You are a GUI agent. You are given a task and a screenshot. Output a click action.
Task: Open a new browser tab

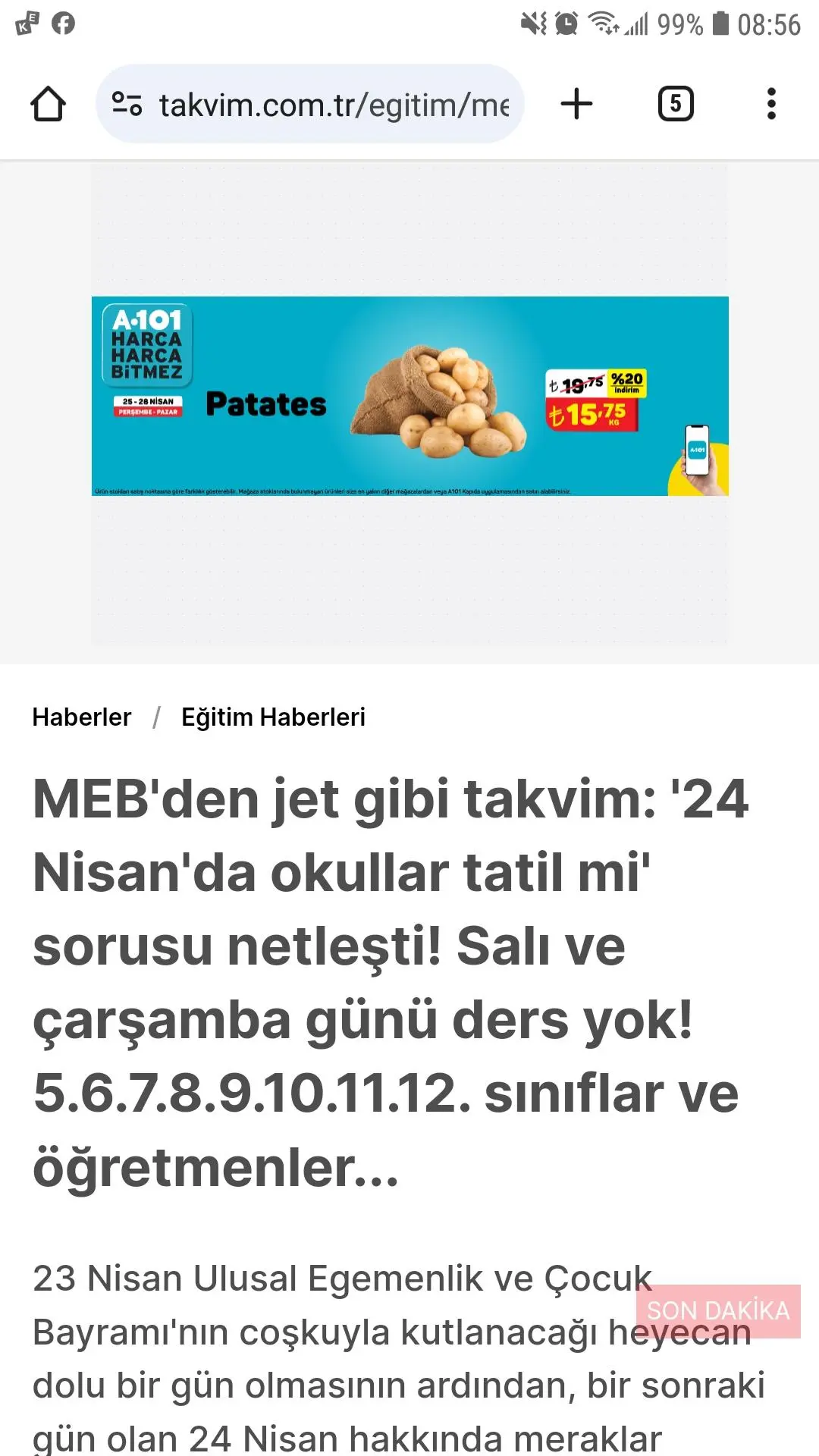[x=576, y=104]
